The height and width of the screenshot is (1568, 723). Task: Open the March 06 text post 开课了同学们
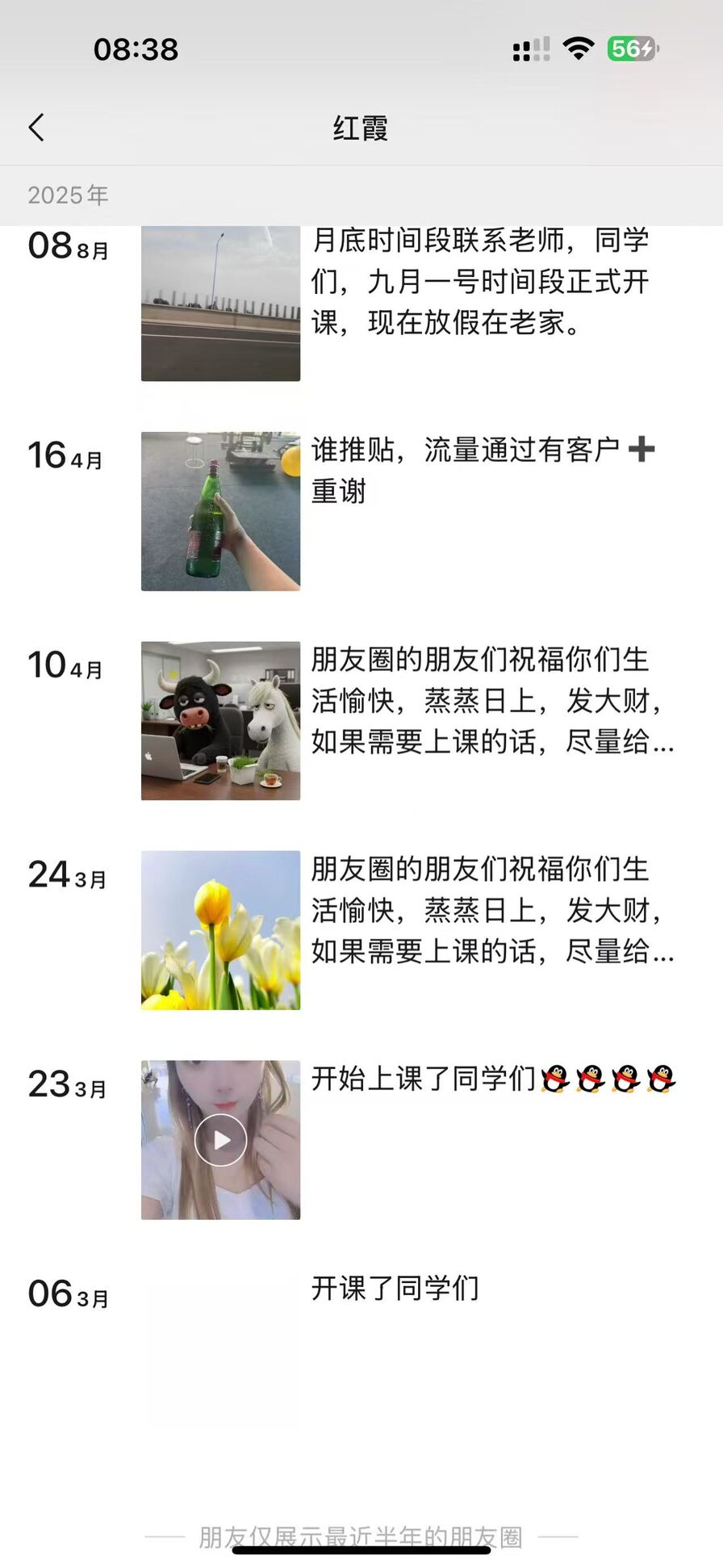tap(395, 1288)
